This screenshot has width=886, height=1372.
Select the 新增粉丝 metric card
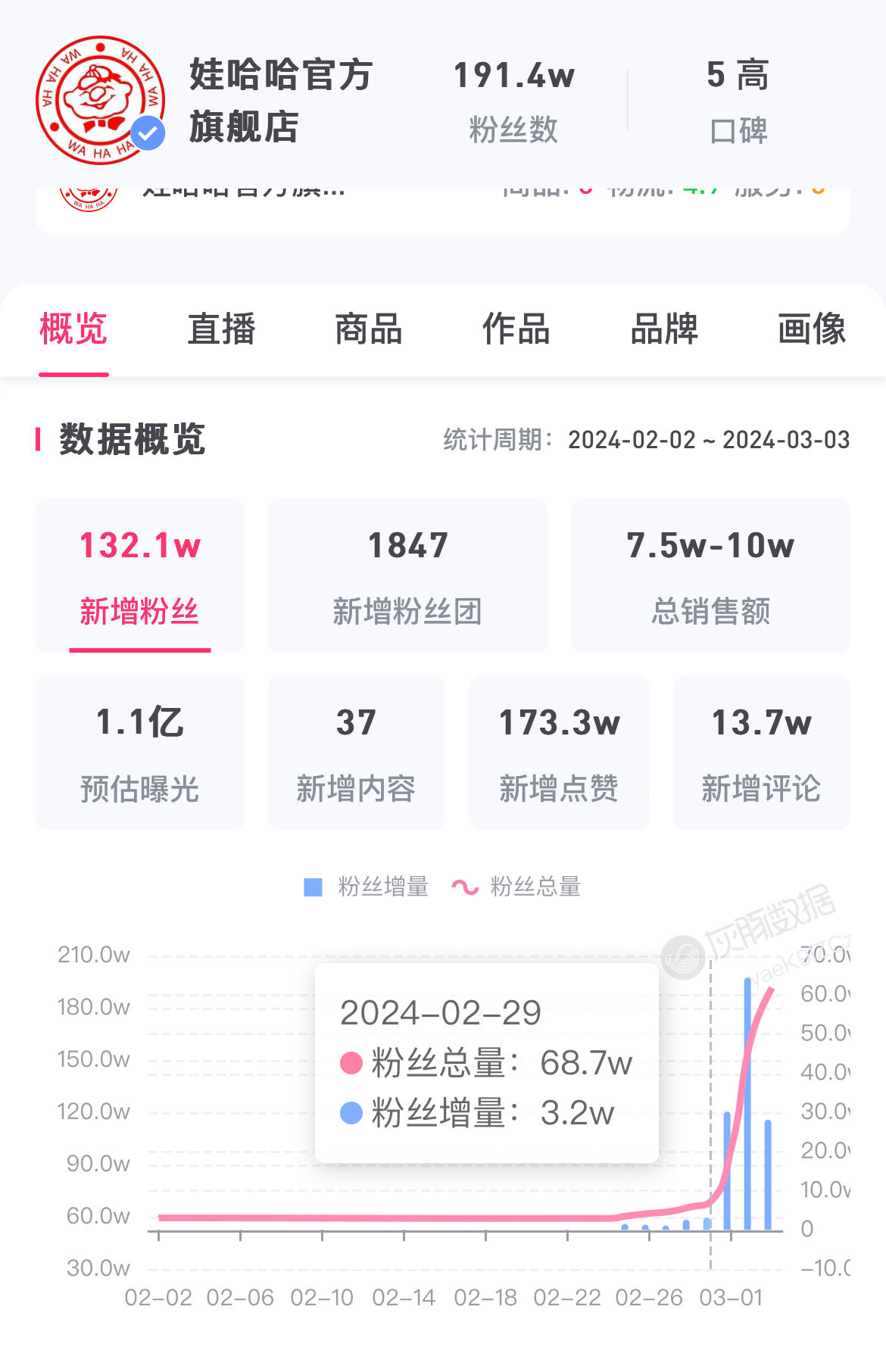click(x=140, y=575)
